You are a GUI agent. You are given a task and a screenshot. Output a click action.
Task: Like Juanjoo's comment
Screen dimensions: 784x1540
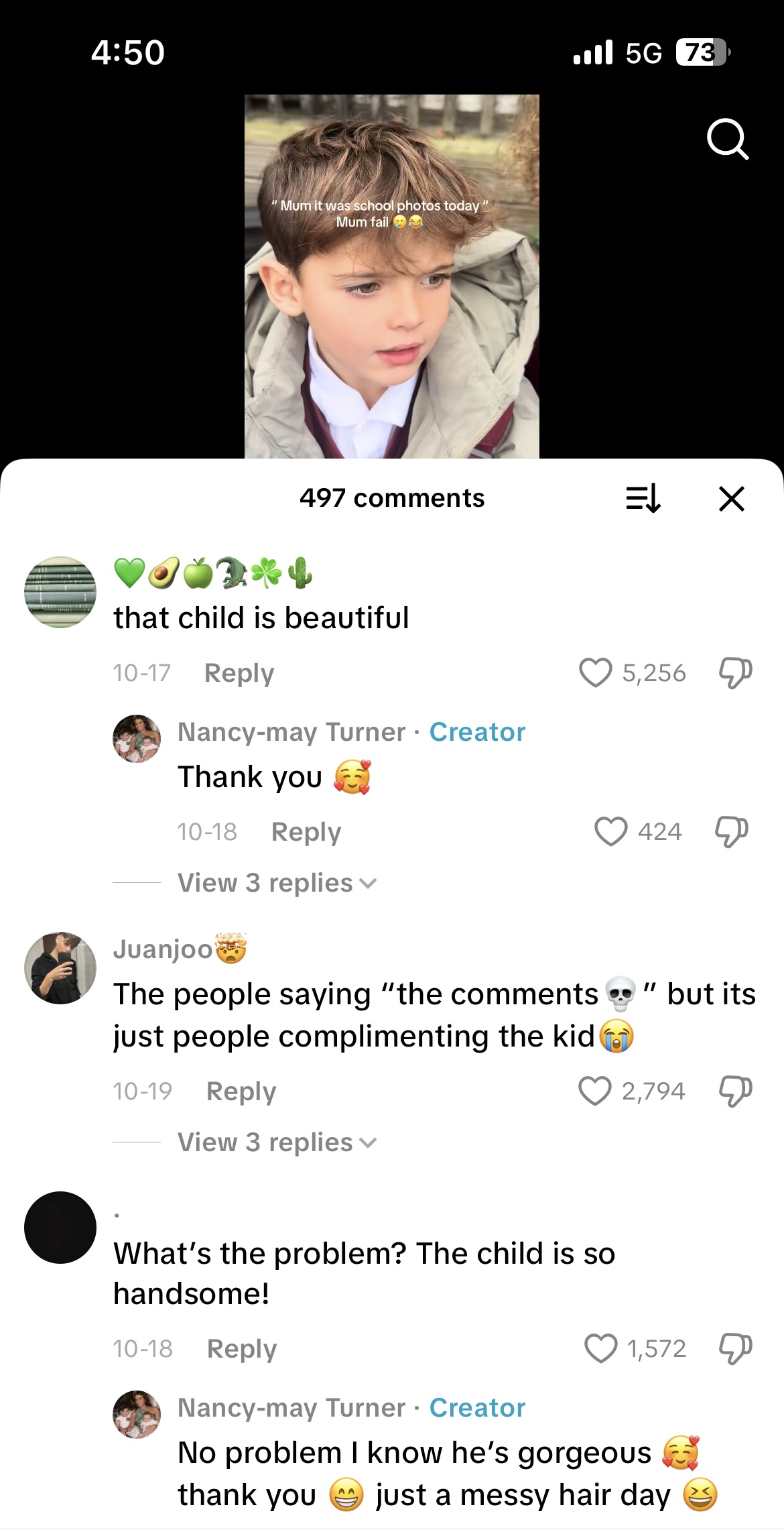(x=595, y=1091)
